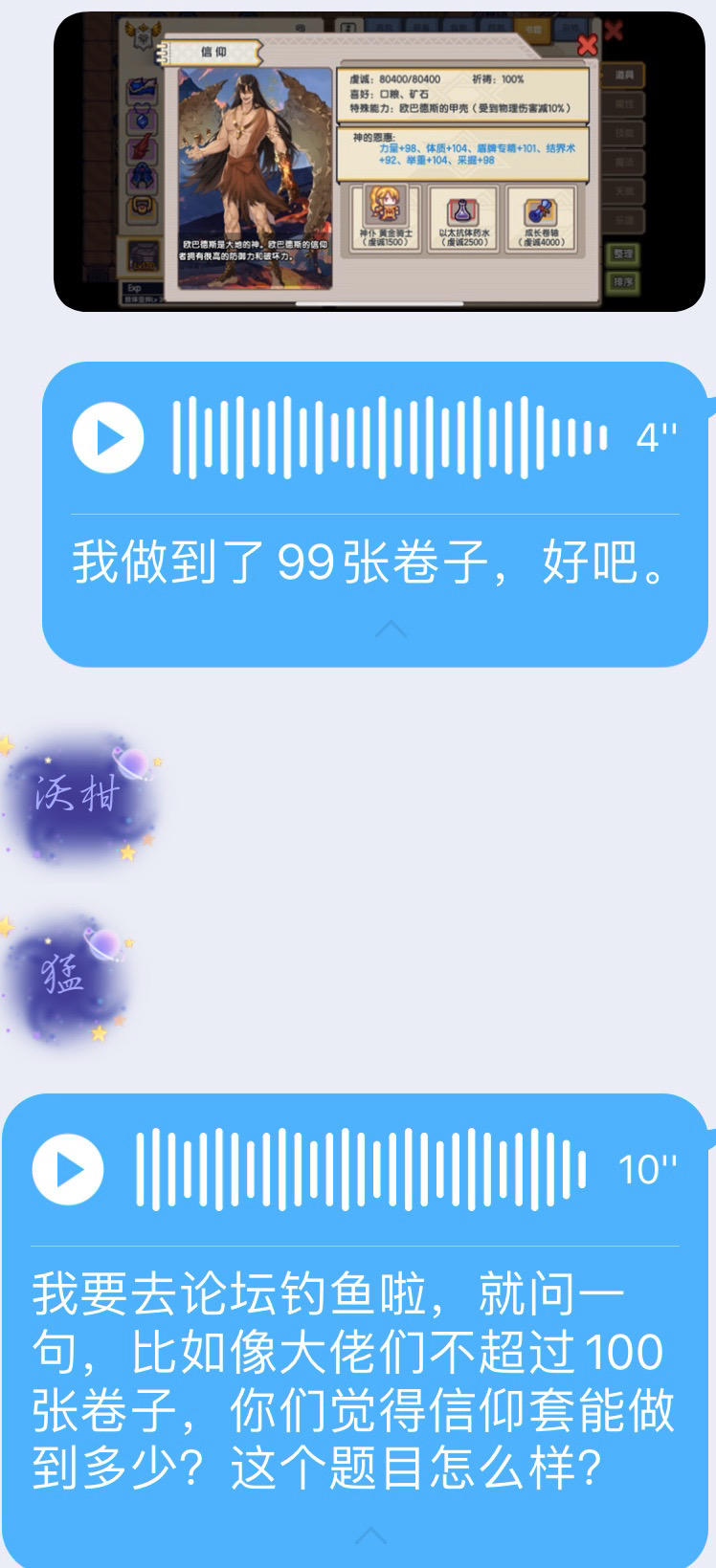716x1568 pixels.
Task: Open the game screenshot image in chat
Action: click(379, 161)
